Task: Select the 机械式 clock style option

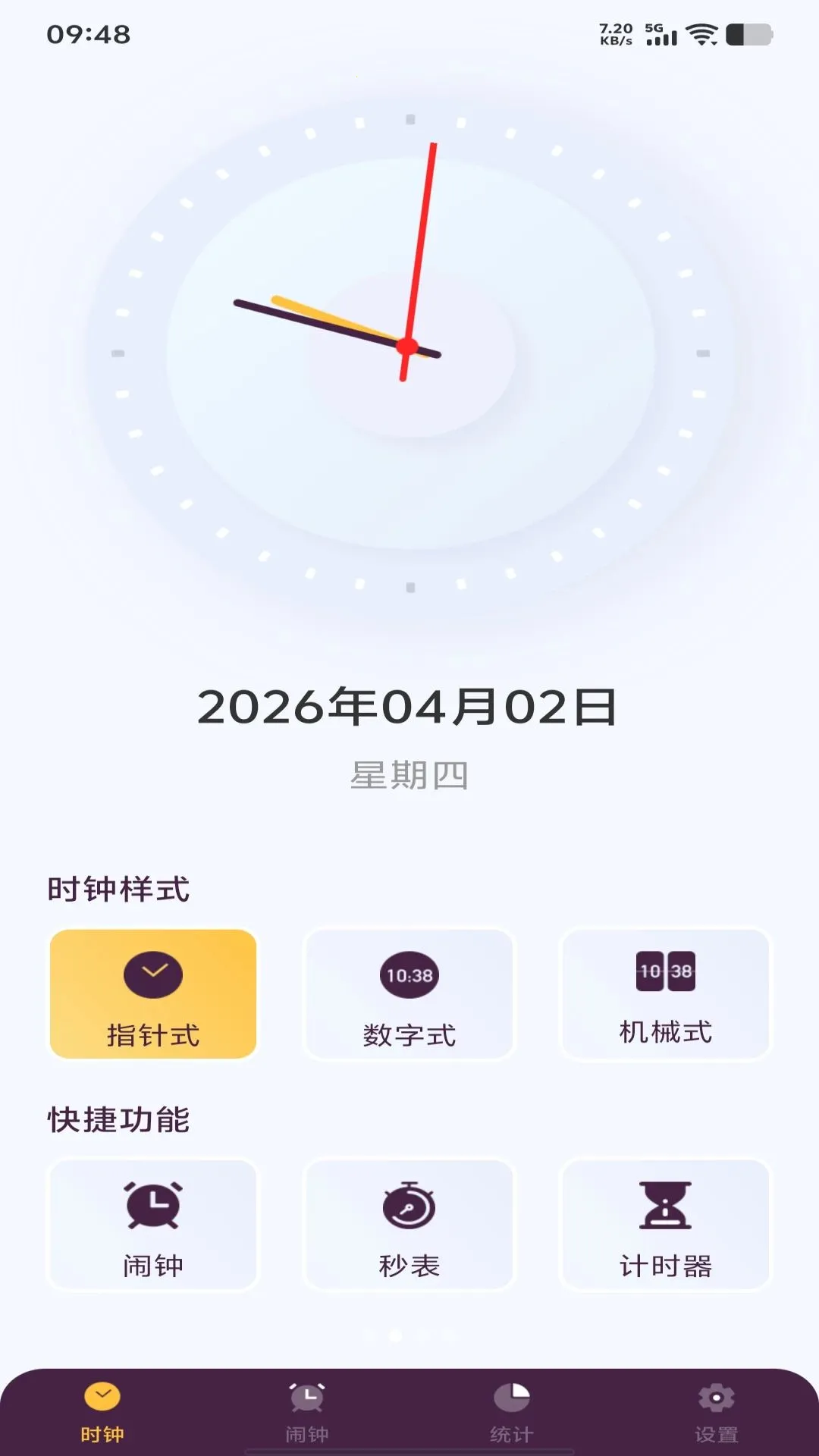Action: click(x=664, y=993)
